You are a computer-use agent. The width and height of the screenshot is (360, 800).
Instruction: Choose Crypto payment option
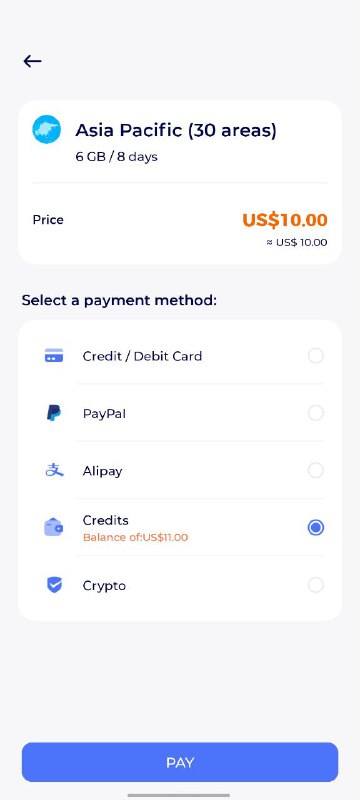[180, 585]
